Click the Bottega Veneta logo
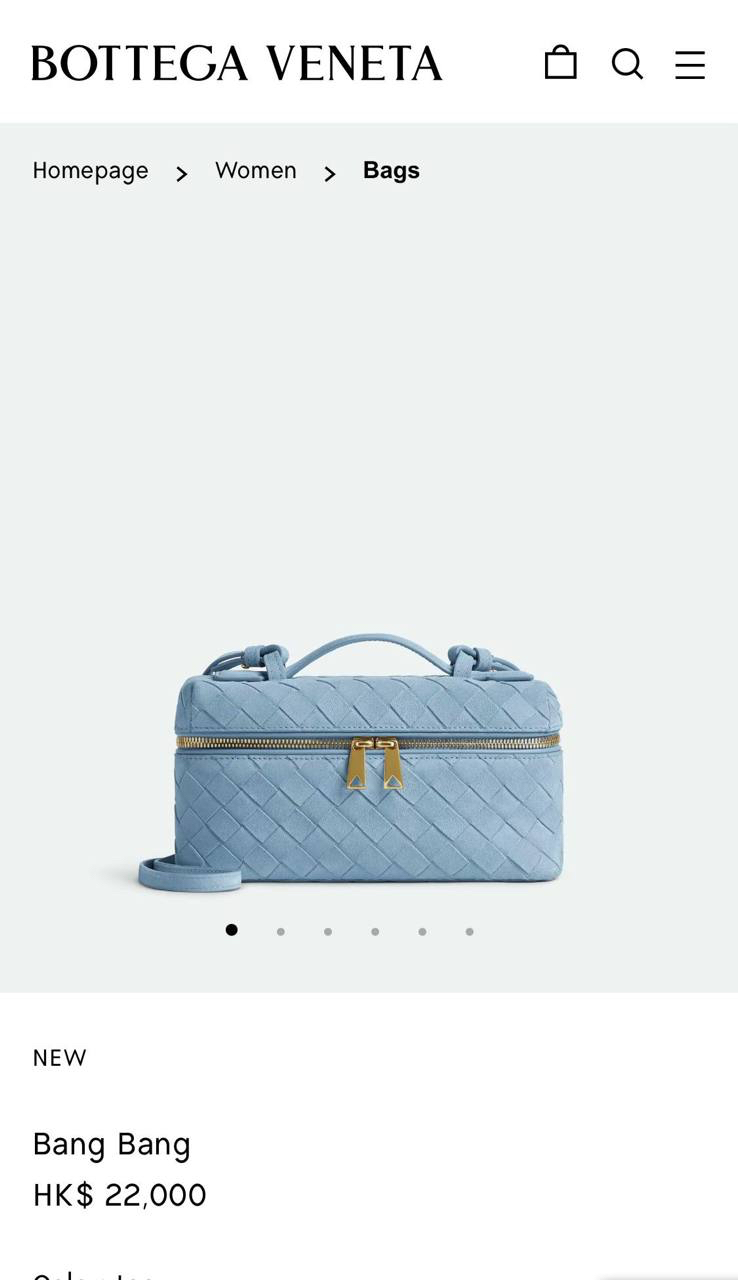Viewport: 738px width, 1280px height. click(x=236, y=63)
